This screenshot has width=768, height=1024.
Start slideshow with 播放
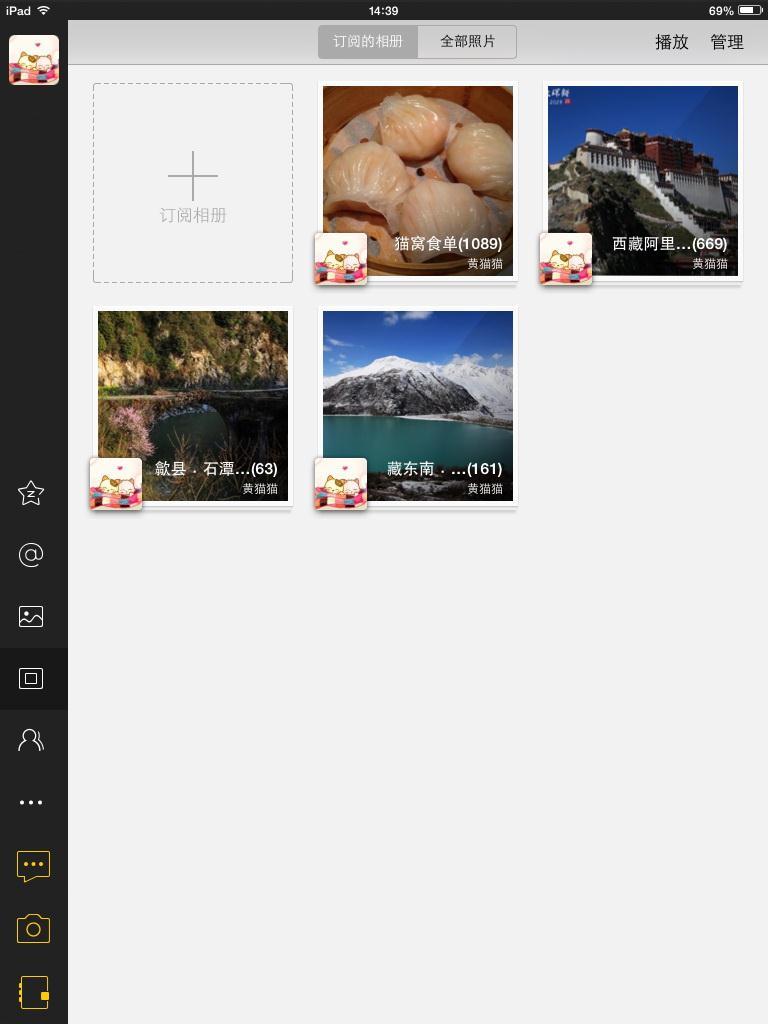pyautogui.click(x=671, y=42)
